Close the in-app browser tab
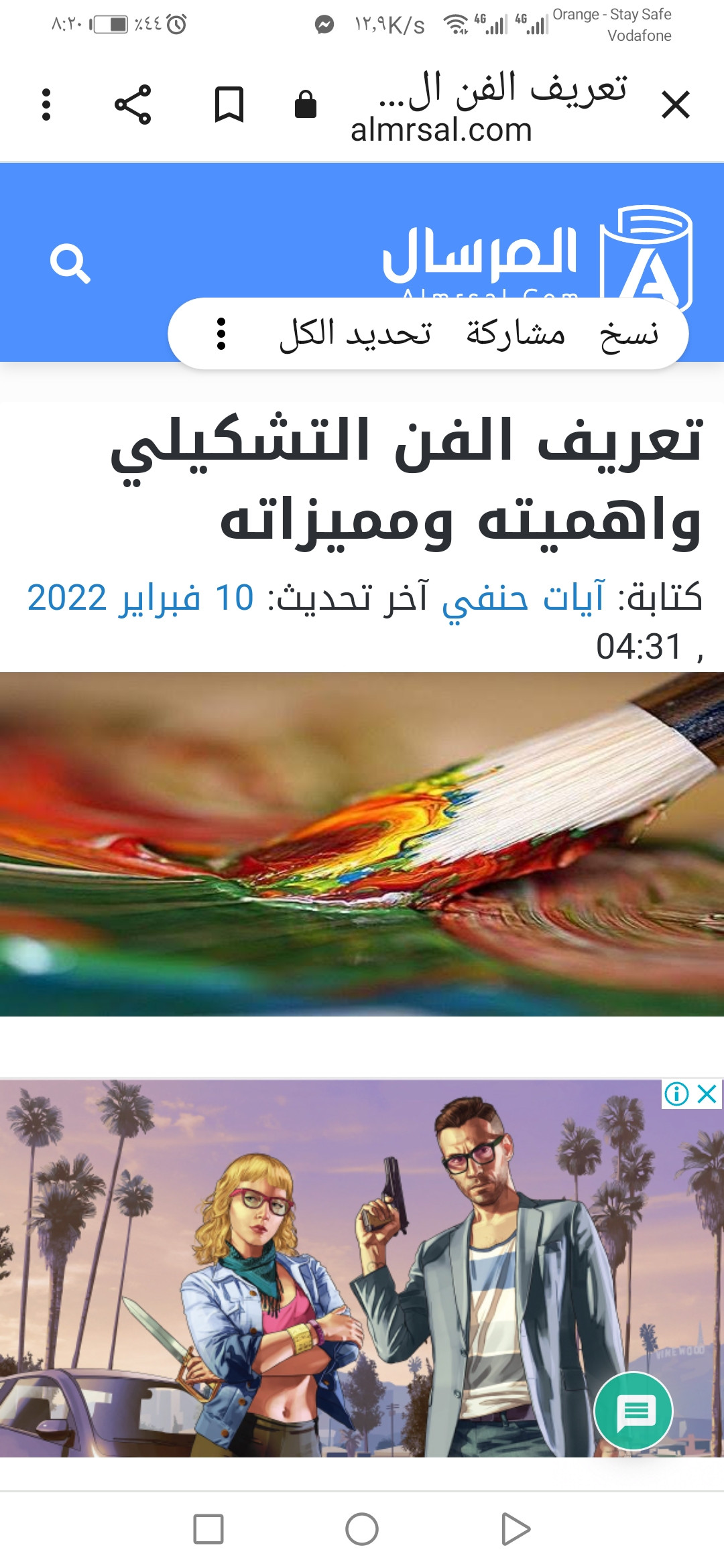This screenshot has height=1568, width=724. click(x=675, y=105)
